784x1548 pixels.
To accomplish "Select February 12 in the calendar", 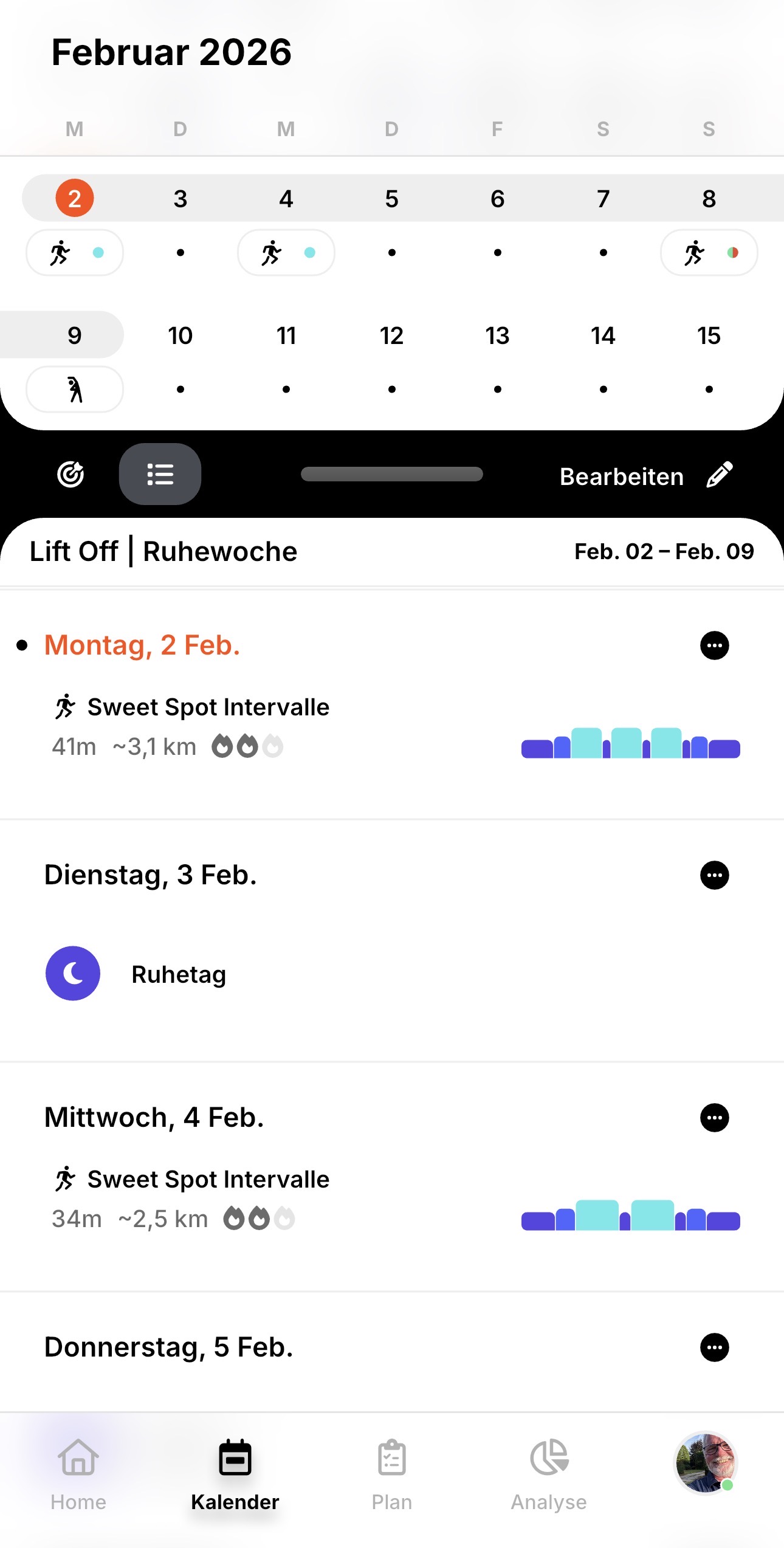I will 391,335.
